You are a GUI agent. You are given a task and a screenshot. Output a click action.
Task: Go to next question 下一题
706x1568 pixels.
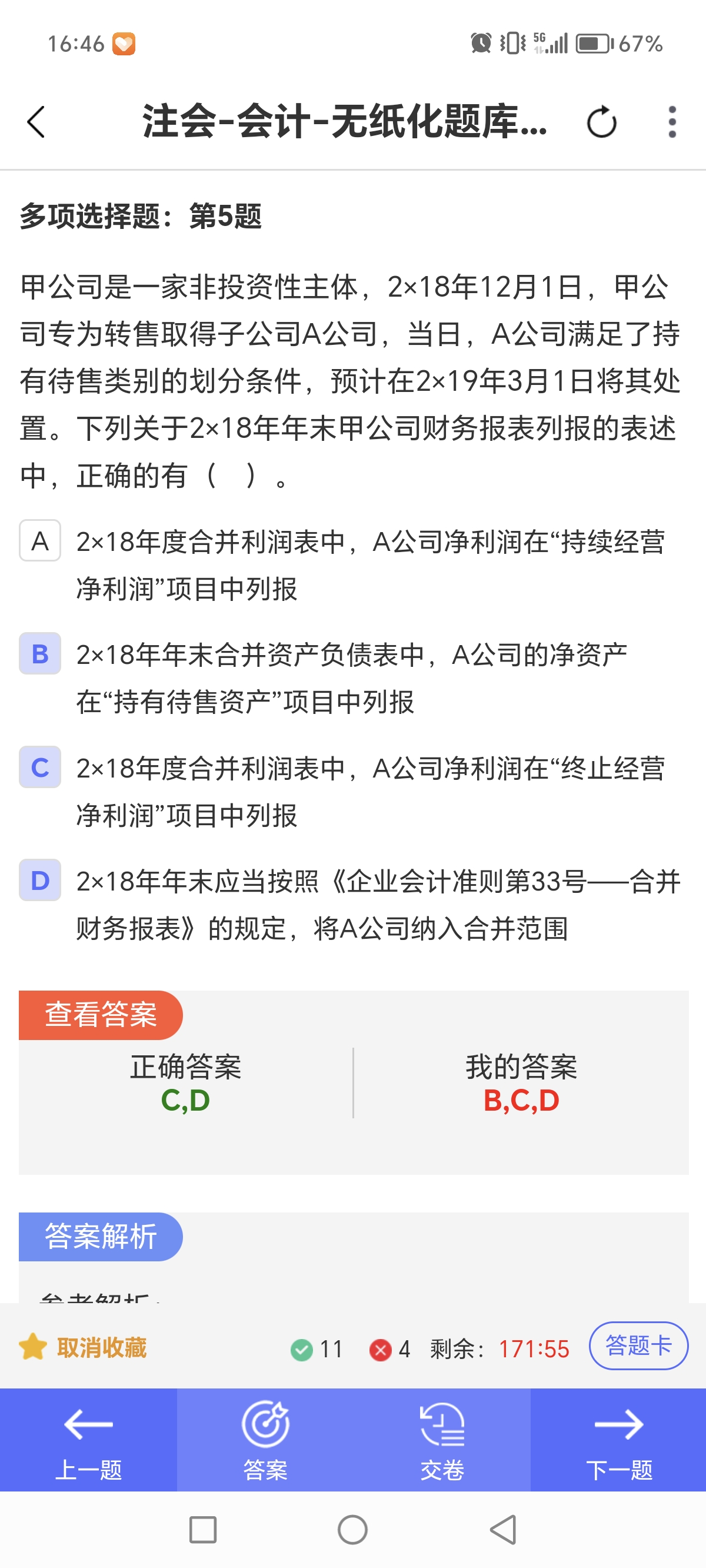click(x=618, y=1440)
